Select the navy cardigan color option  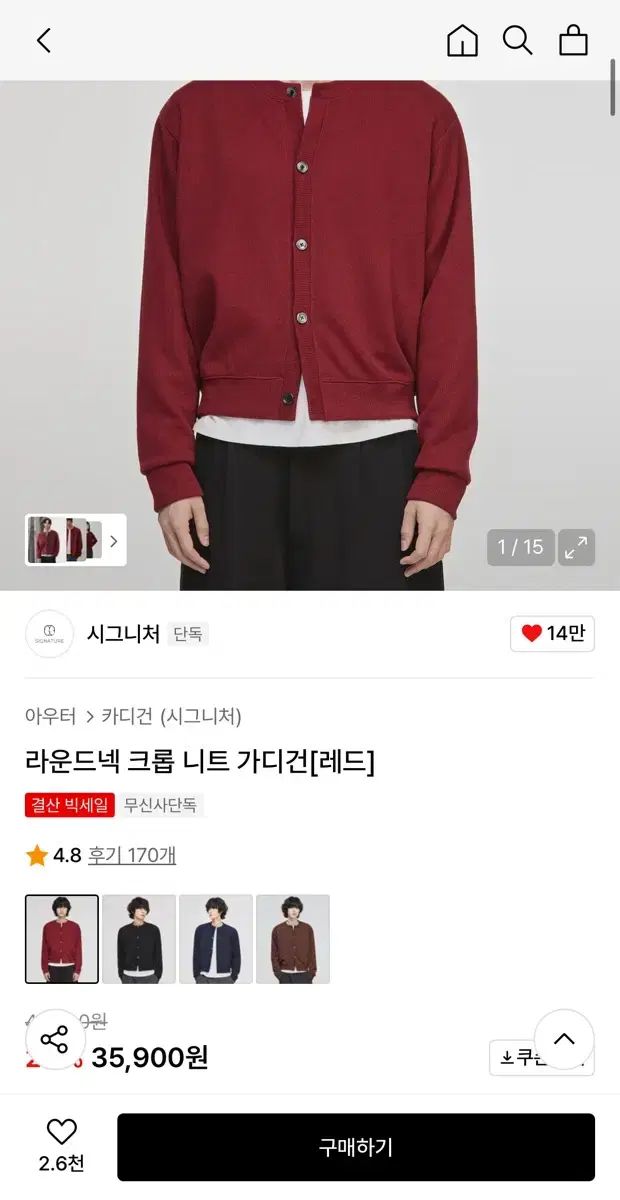[x=216, y=939]
